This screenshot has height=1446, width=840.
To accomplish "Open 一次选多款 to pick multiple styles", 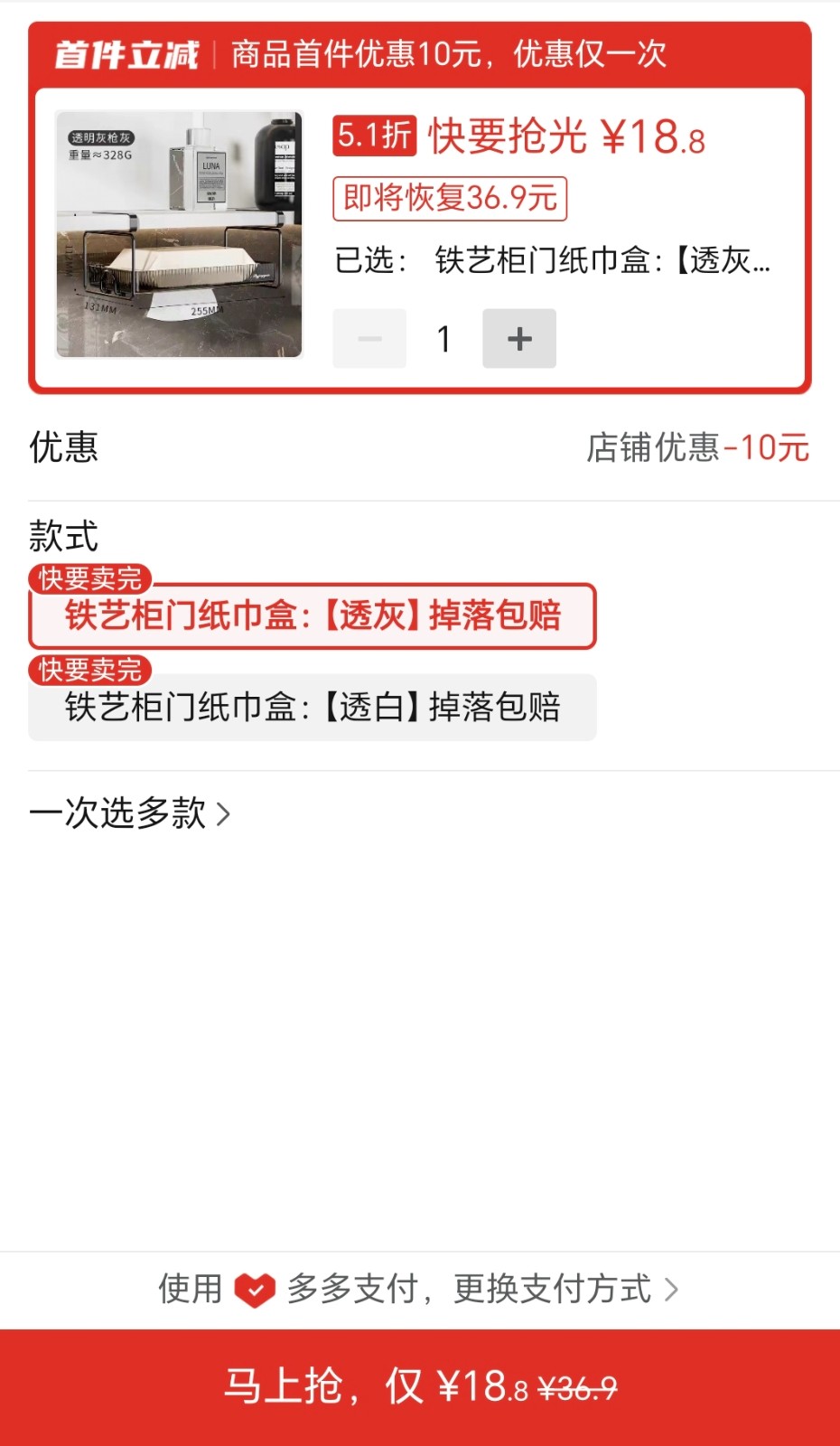I will 130,813.
